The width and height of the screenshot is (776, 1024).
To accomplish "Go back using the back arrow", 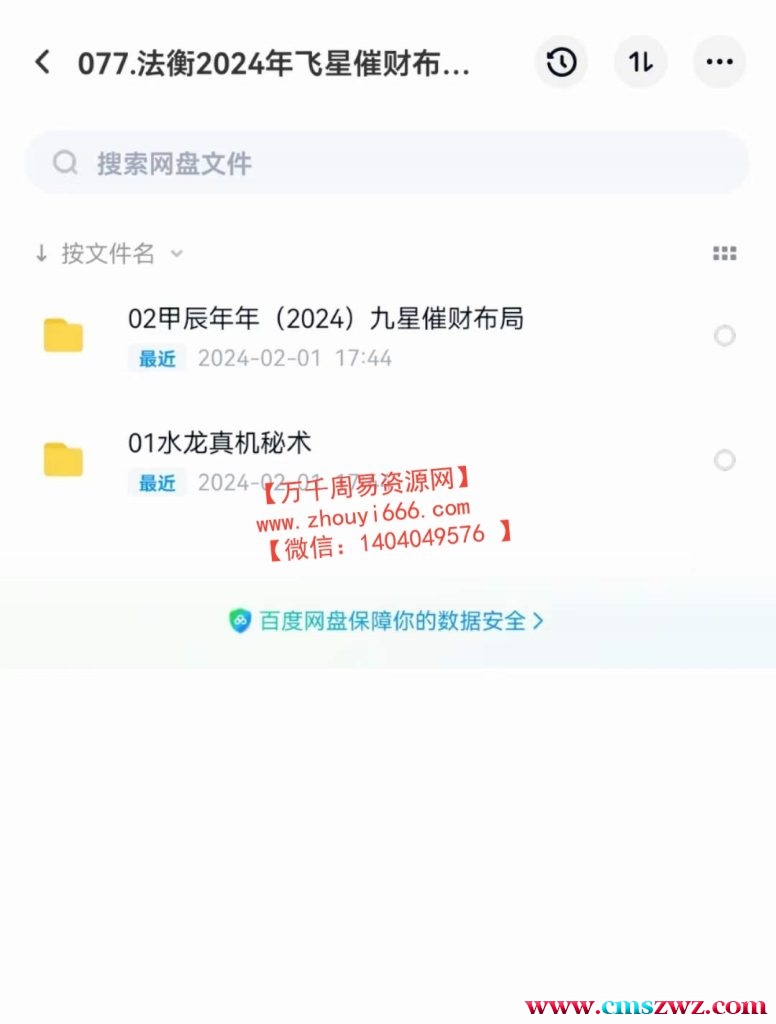I will point(42,62).
